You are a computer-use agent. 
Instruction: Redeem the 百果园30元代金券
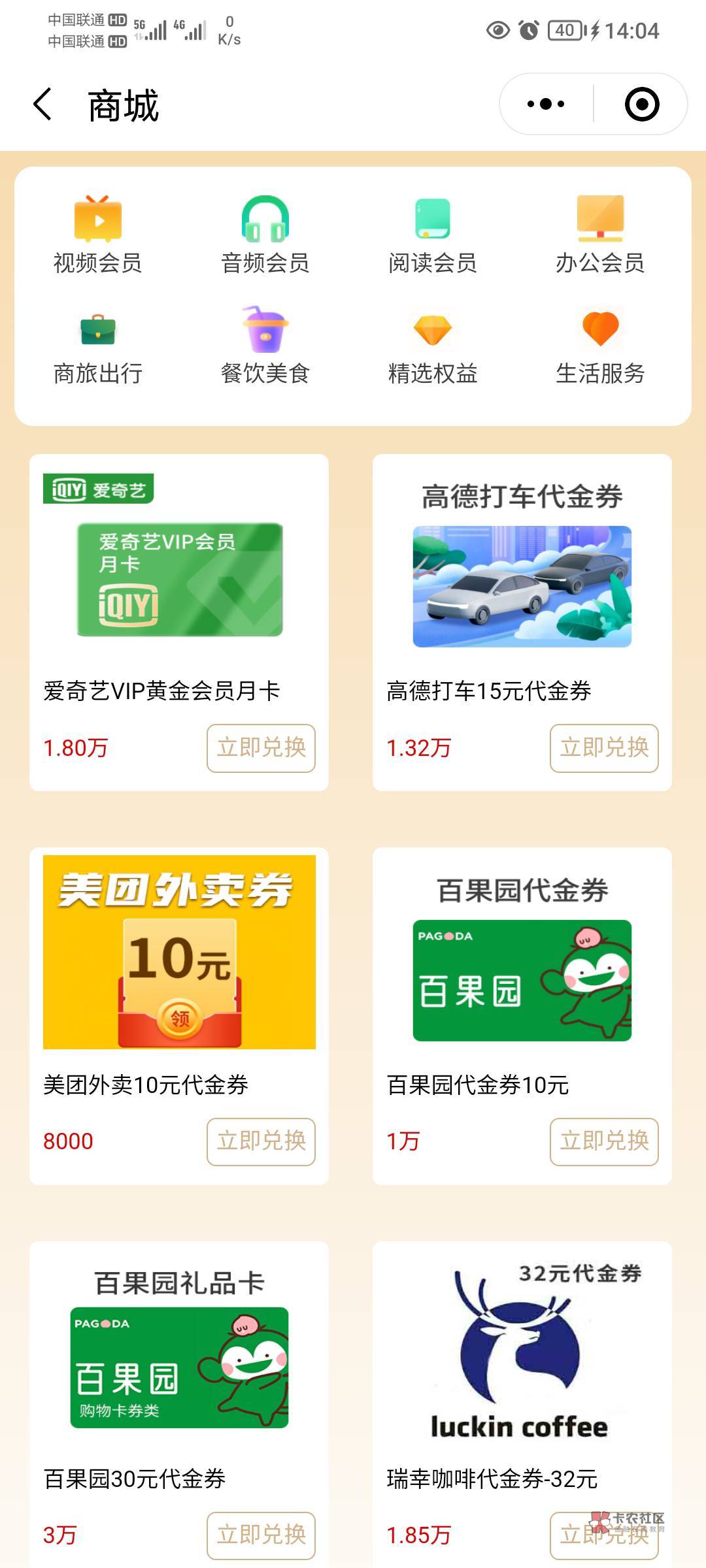[261, 1535]
